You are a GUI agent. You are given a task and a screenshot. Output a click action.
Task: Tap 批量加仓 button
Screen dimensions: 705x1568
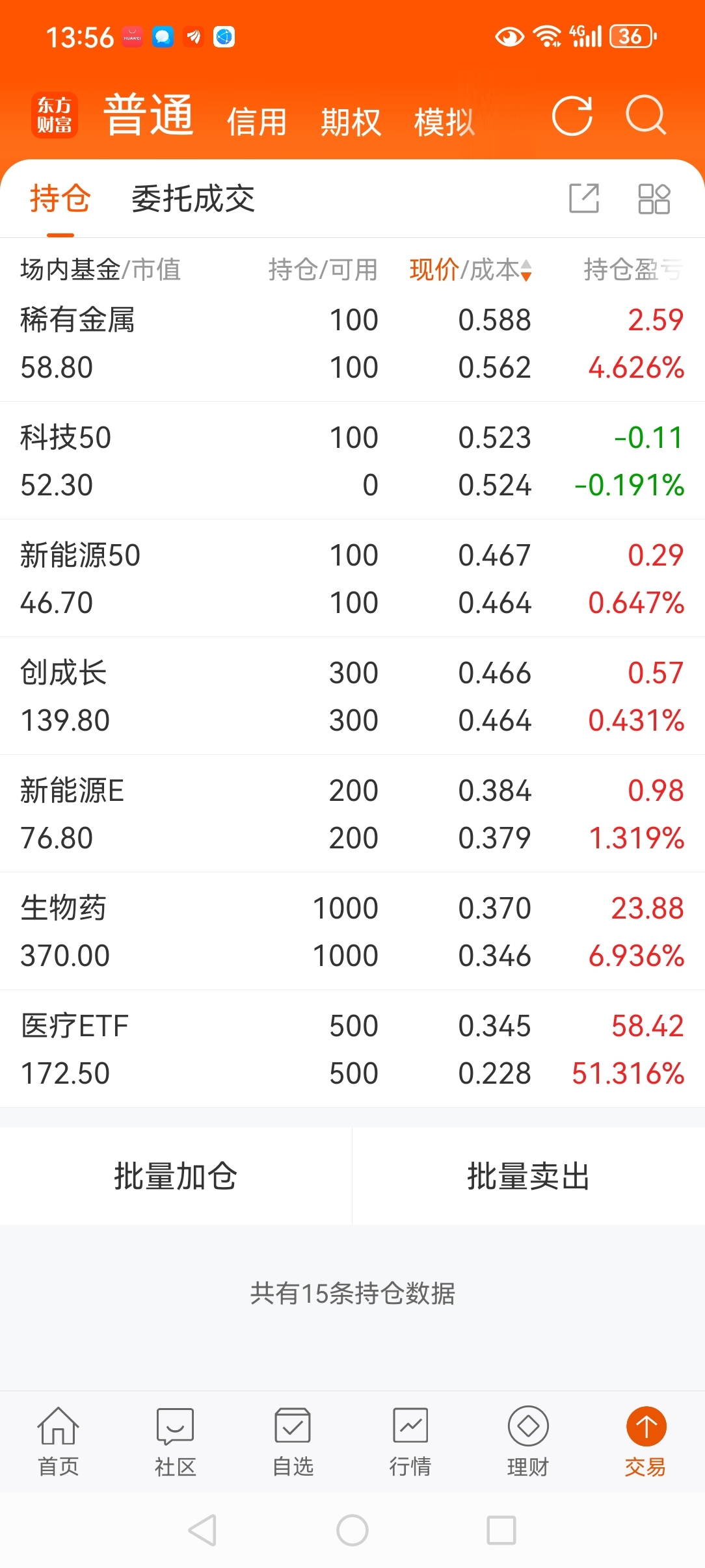[176, 1176]
